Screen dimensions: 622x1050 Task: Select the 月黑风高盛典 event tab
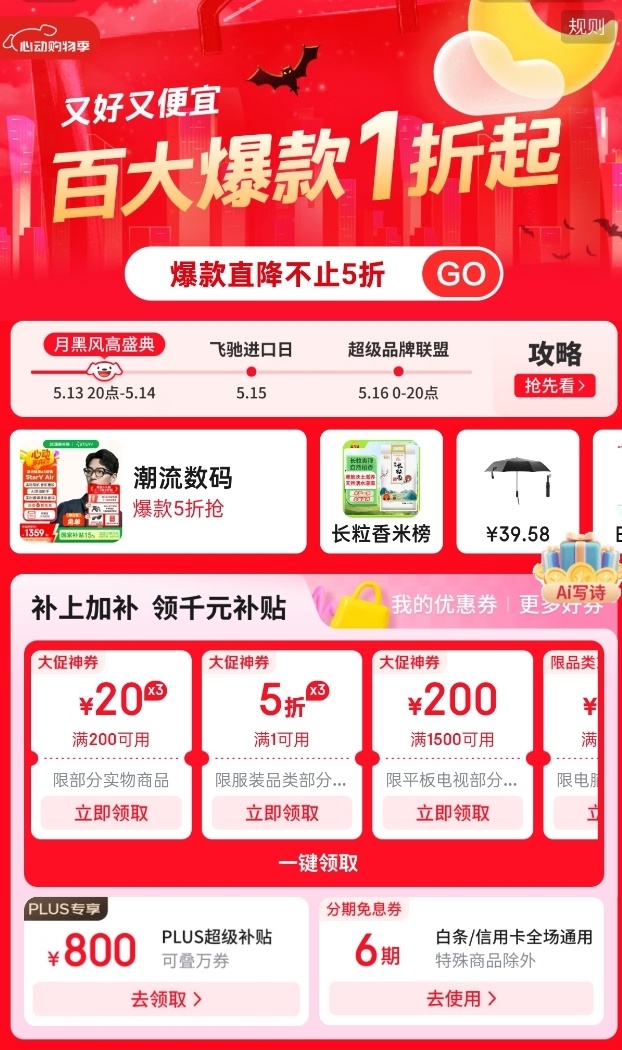tap(104, 347)
